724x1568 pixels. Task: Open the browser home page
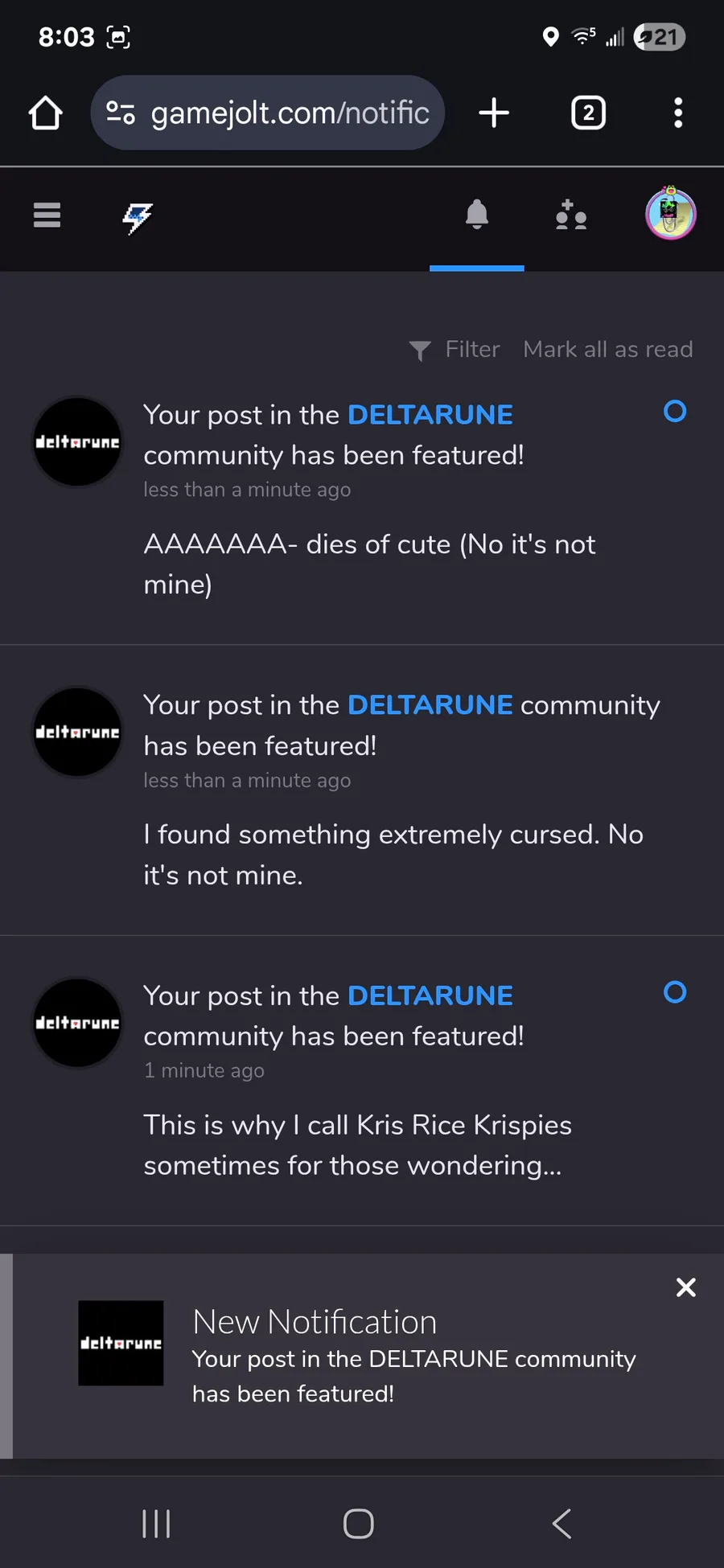[46, 113]
